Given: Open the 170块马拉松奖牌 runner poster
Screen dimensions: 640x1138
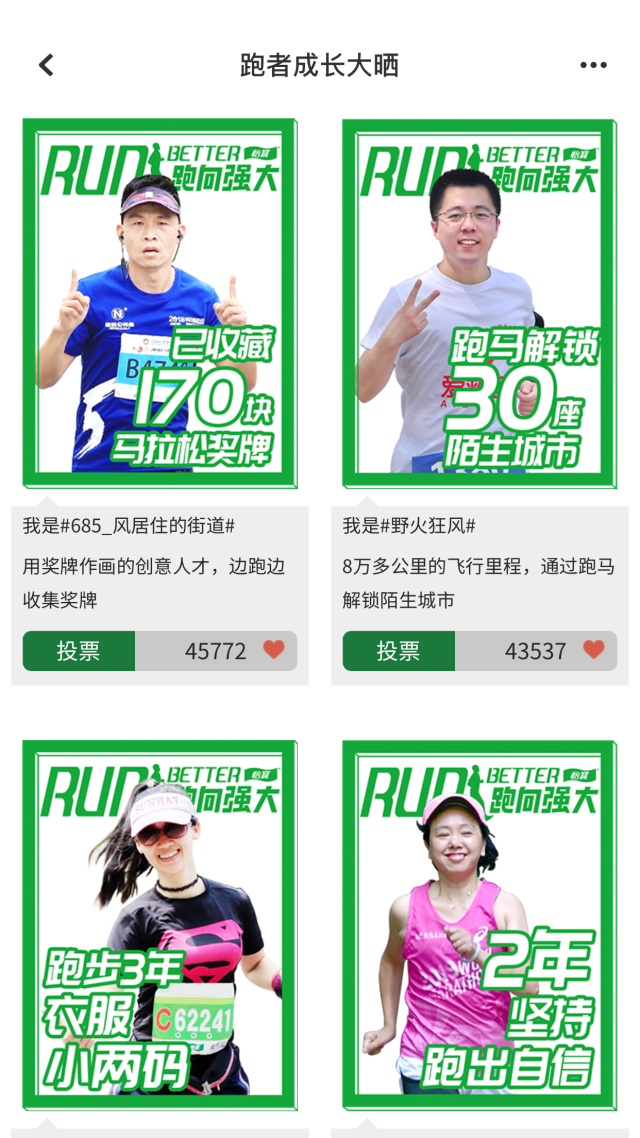Looking at the screenshot, I should pos(160,303).
